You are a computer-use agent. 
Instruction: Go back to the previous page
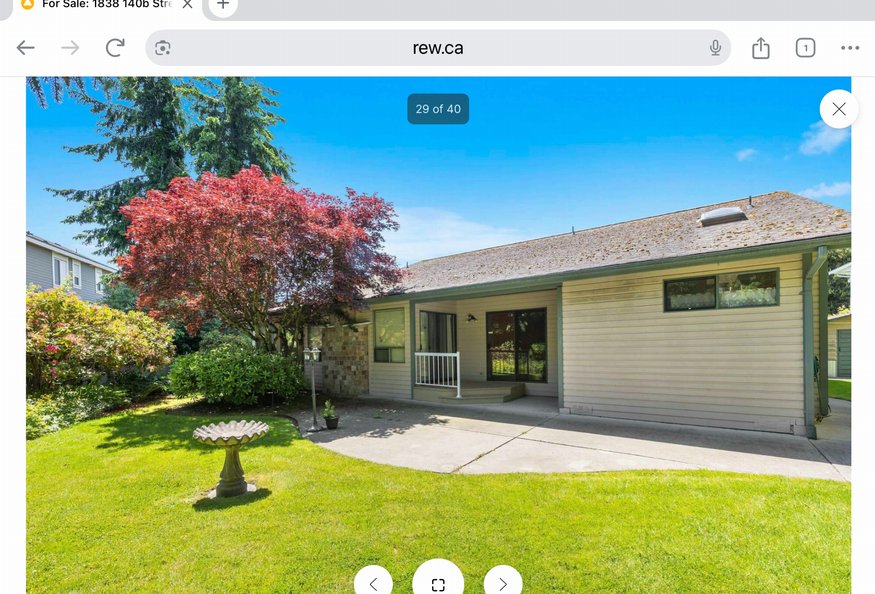tap(26, 48)
